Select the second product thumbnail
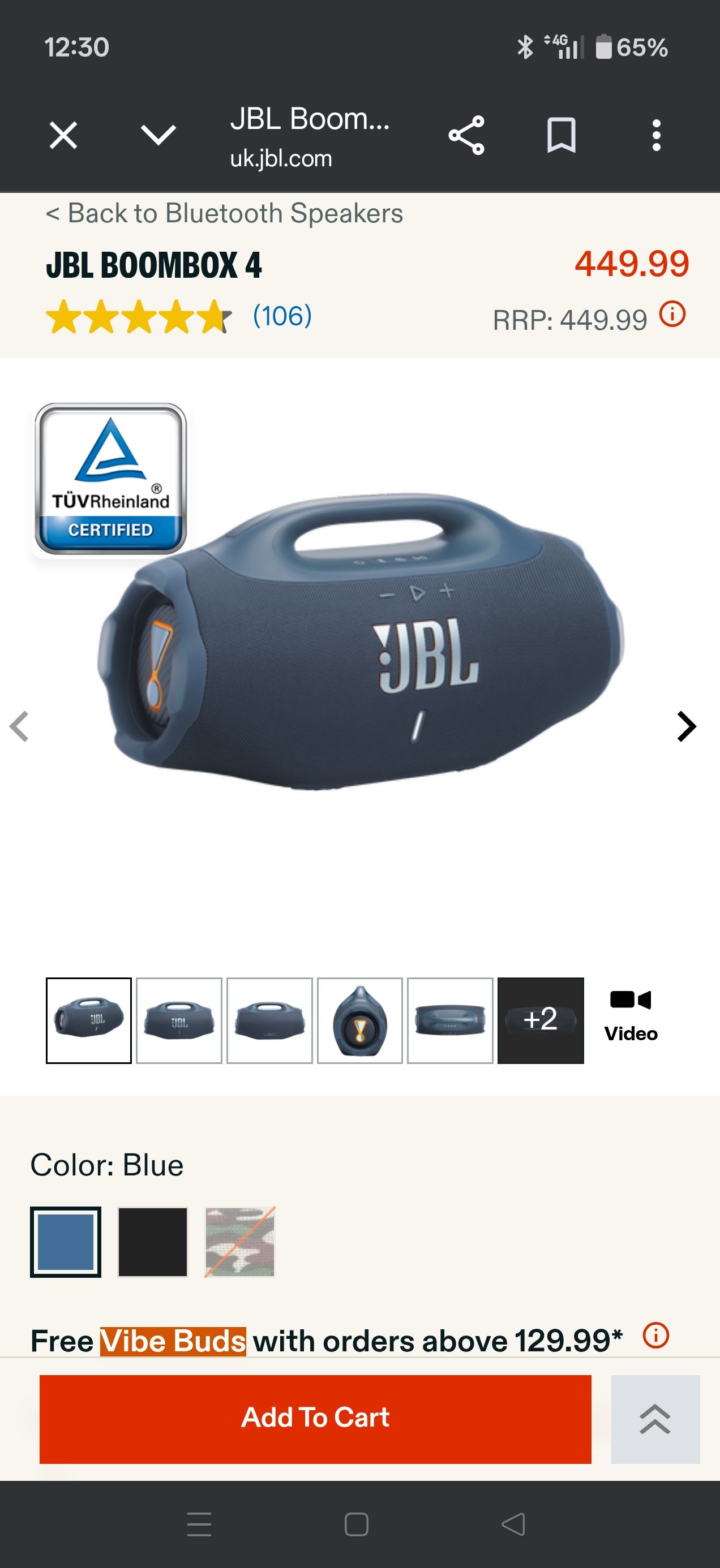 coord(179,1021)
